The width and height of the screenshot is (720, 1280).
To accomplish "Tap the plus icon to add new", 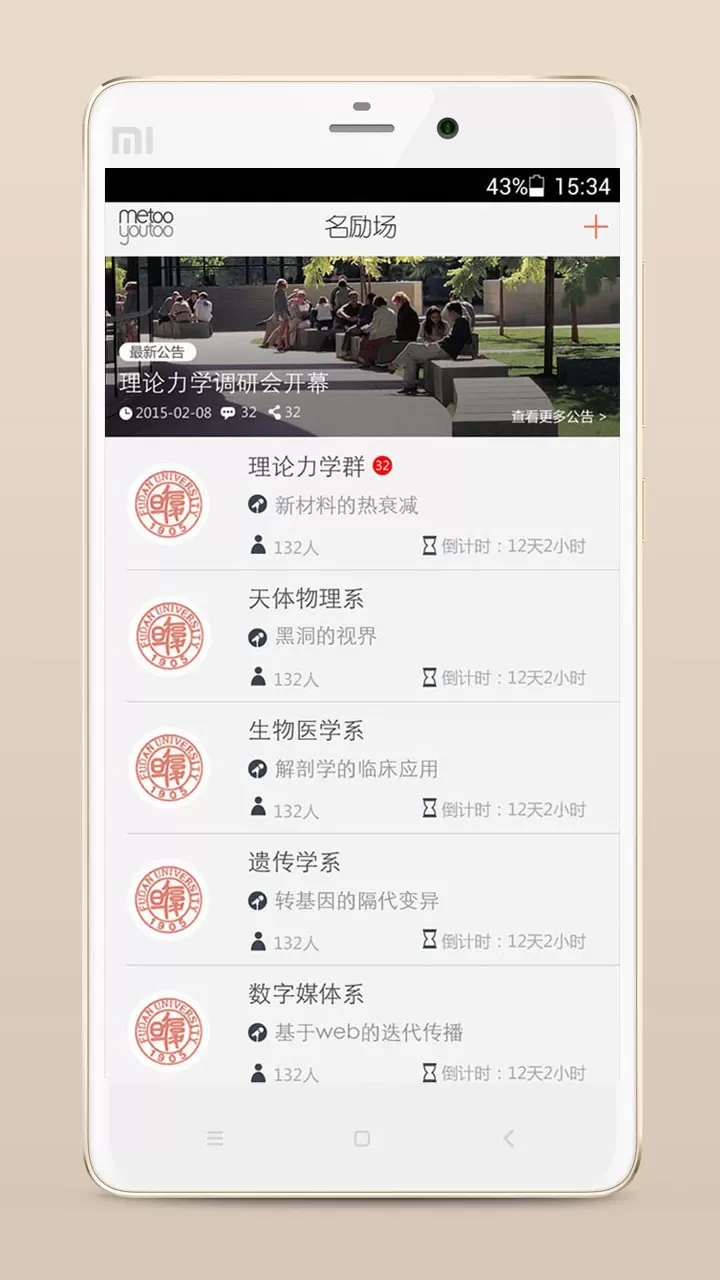I will pos(596,227).
